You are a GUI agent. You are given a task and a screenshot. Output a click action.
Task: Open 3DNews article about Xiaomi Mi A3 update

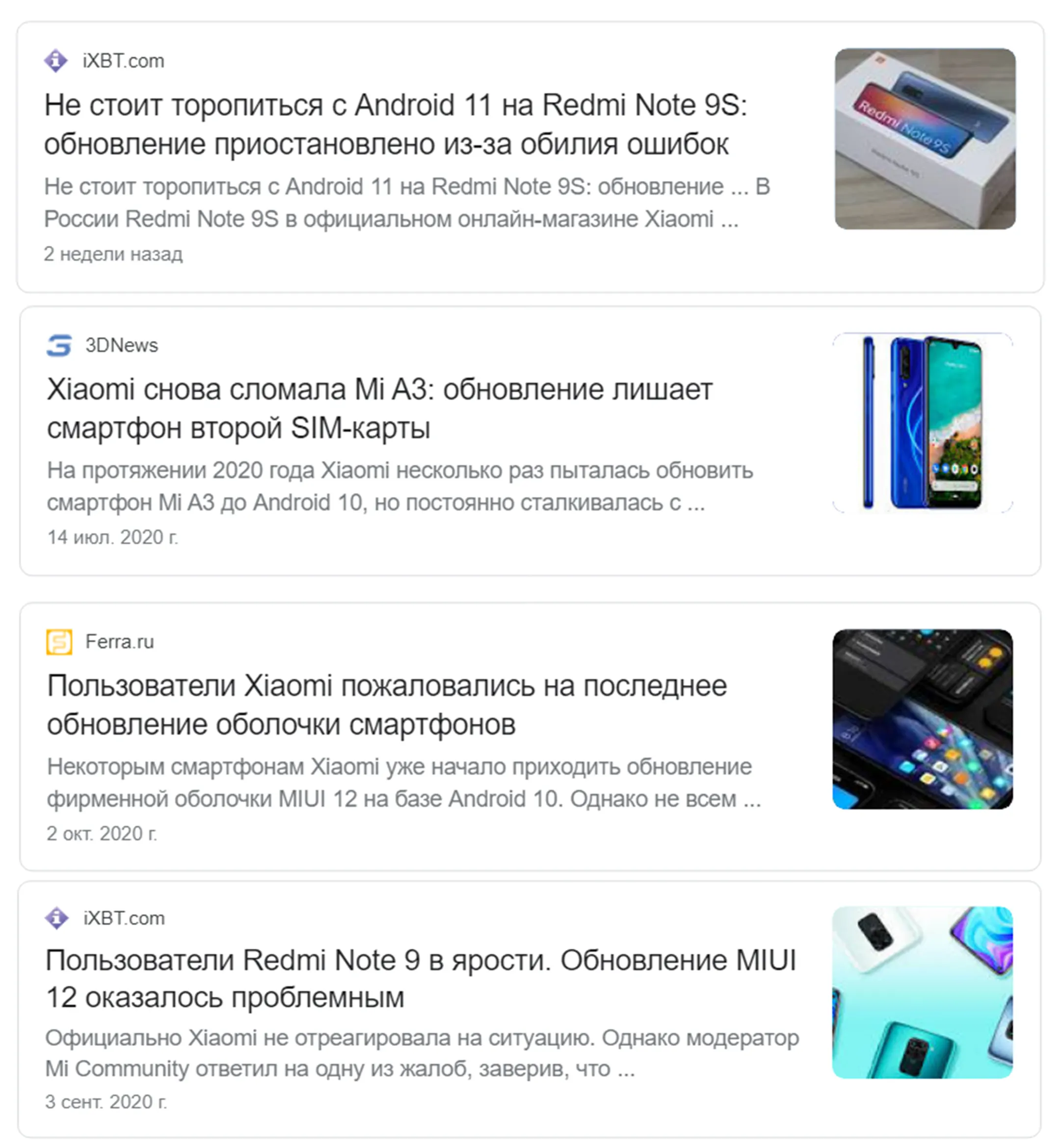[380, 408]
